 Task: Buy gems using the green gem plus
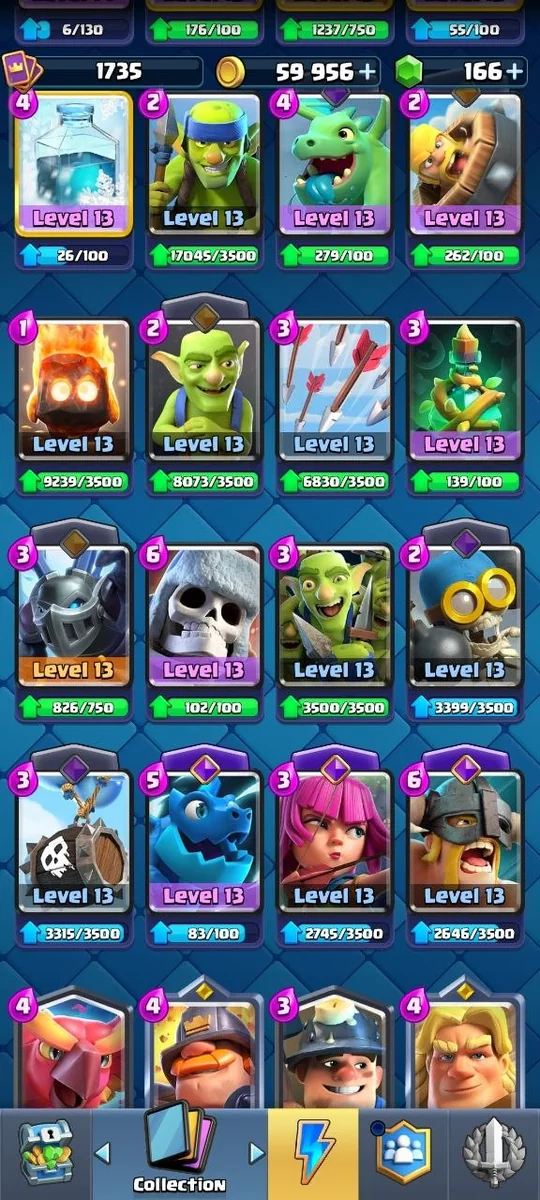(514, 71)
